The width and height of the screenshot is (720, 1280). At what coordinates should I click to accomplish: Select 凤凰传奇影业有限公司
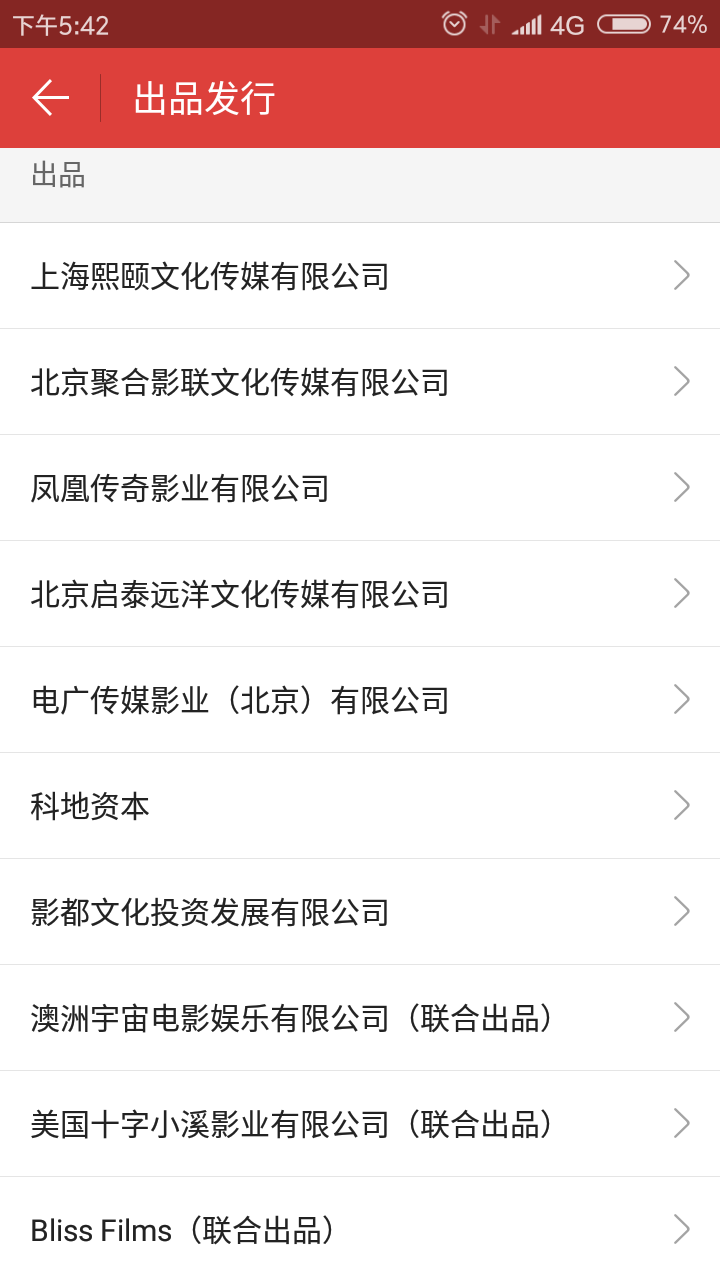[360, 488]
